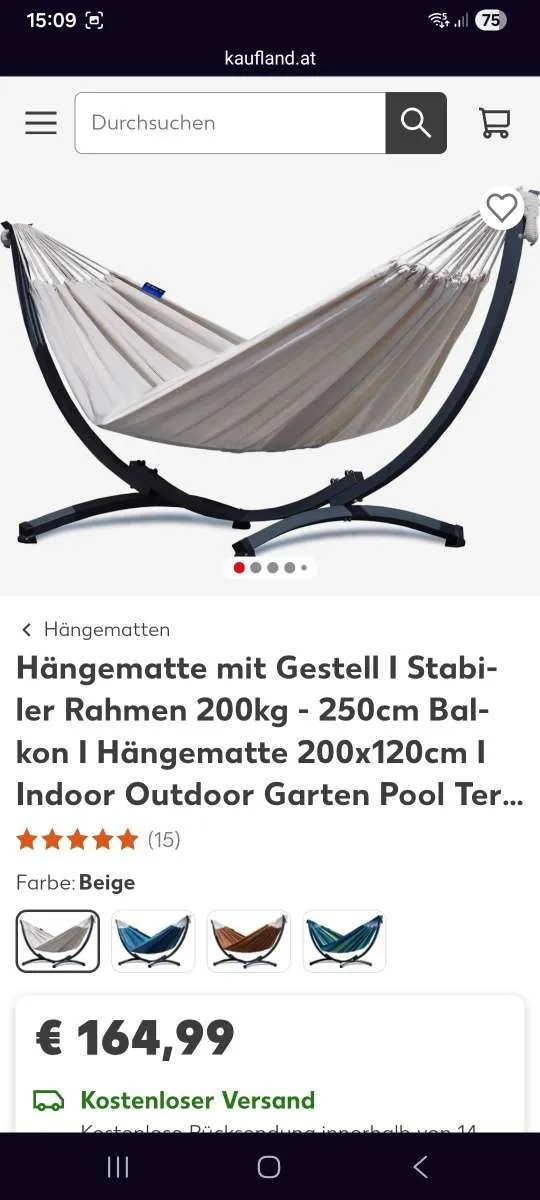
Task: Open the hamburger menu
Action: tap(41, 123)
